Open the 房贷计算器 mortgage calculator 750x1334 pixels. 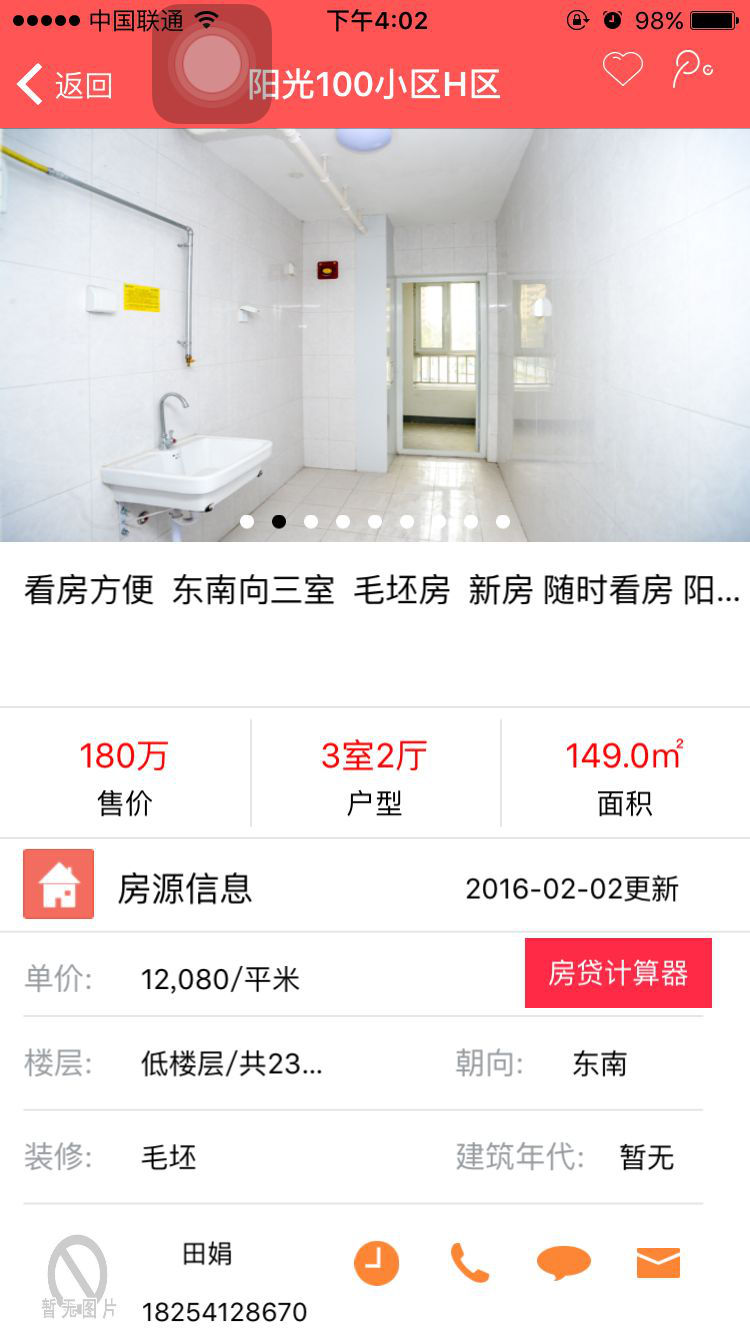[617, 972]
